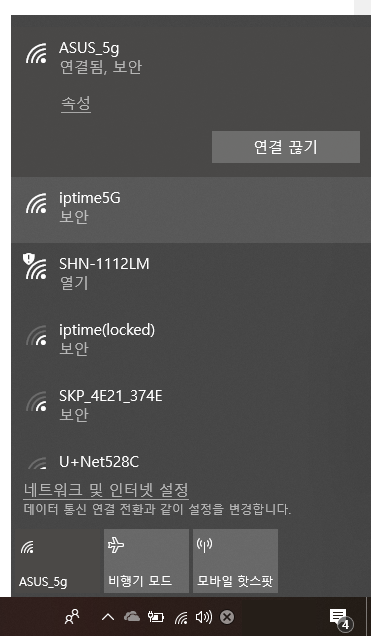371x636 pixels.
Task: Open the battery power tray icon
Action: [157, 617]
